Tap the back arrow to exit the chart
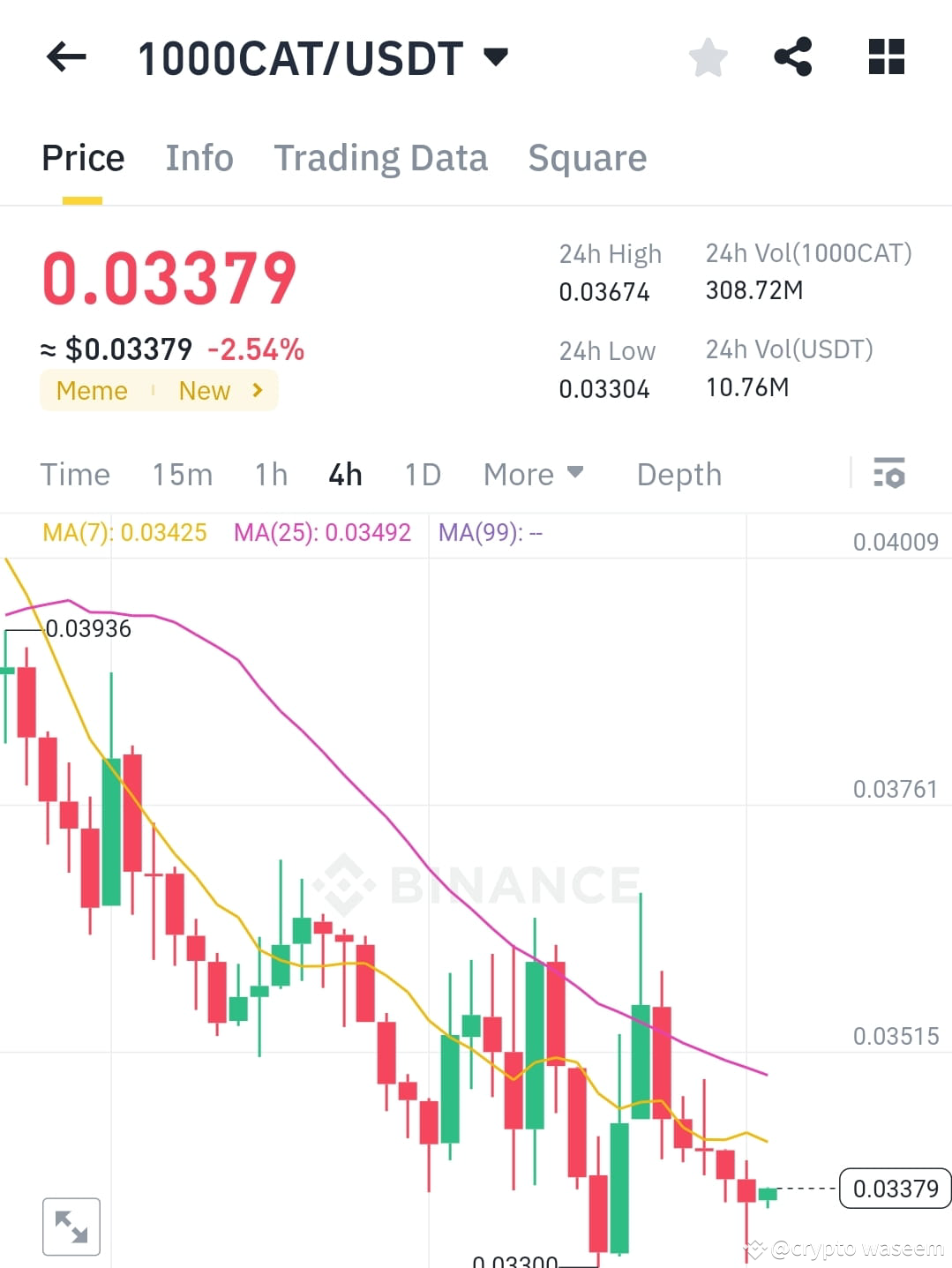The height and width of the screenshot is (1268, 952). coord(64,56)
